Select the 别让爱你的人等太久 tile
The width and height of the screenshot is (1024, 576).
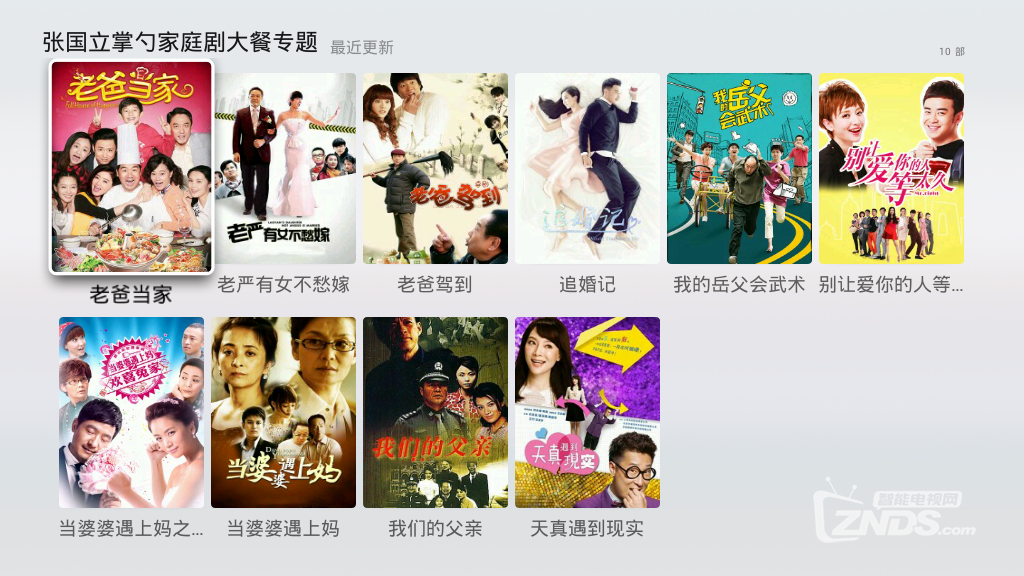[x=891, y=168]
